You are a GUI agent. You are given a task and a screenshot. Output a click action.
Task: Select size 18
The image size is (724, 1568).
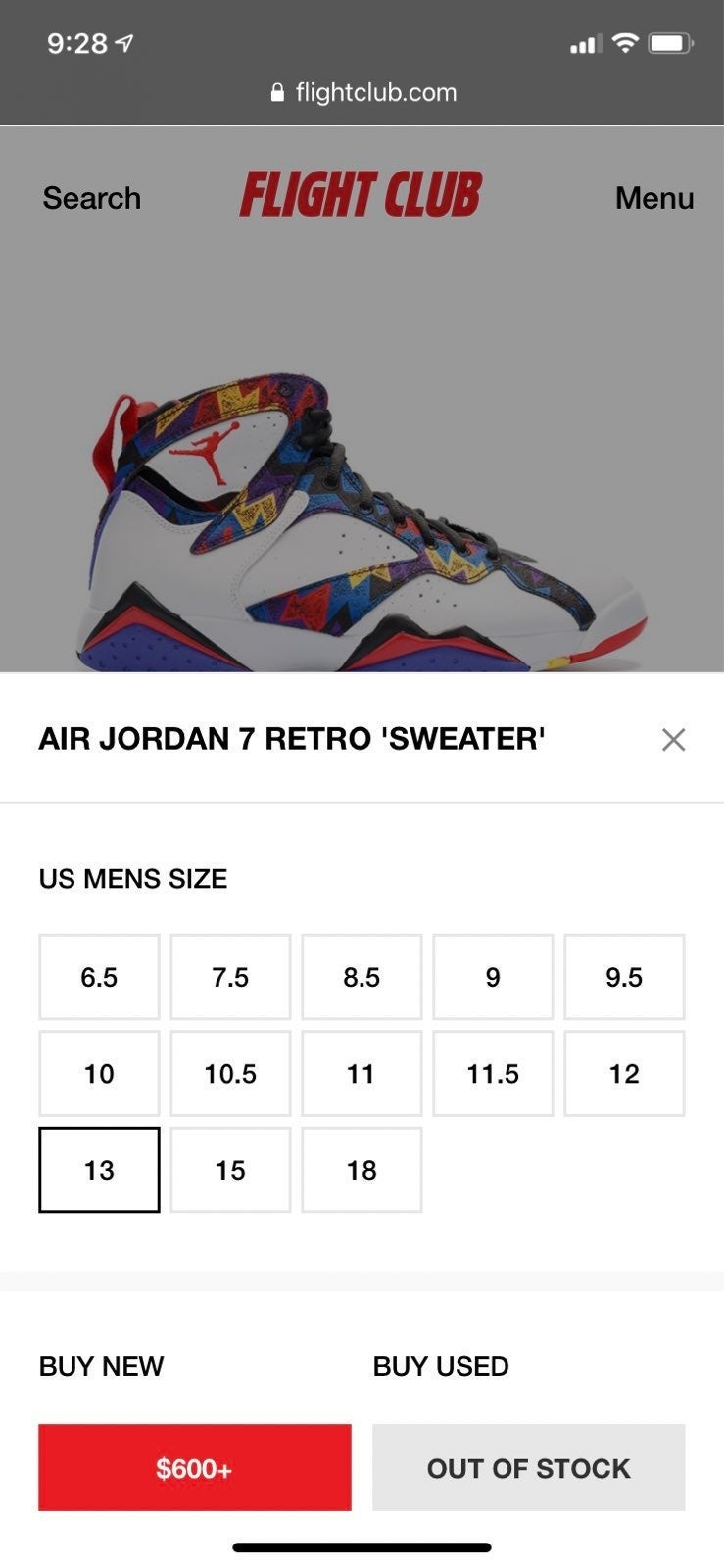pos(362,1170)
